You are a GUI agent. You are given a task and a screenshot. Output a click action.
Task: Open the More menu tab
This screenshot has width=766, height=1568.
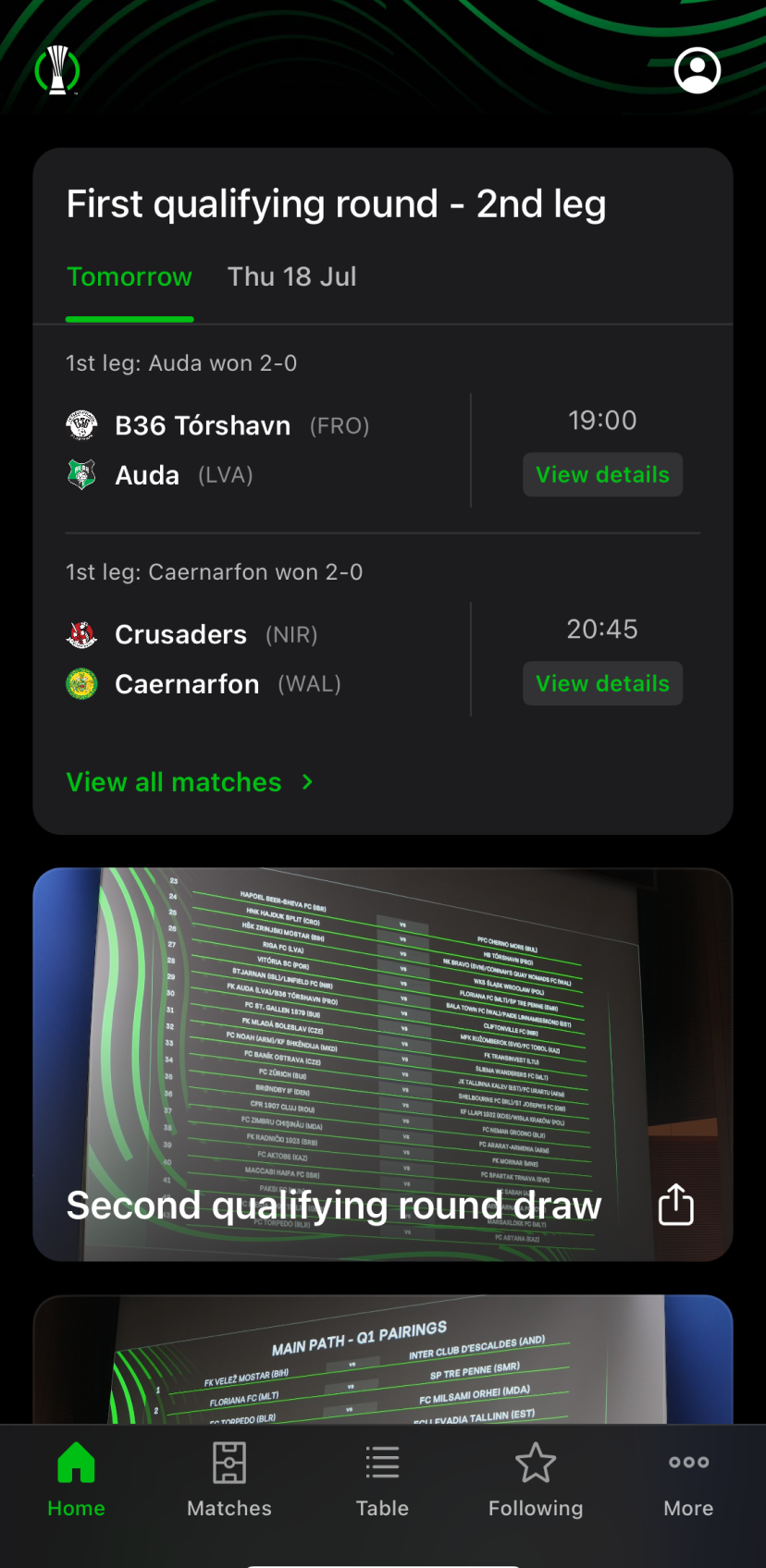(x=688, y=1480)
